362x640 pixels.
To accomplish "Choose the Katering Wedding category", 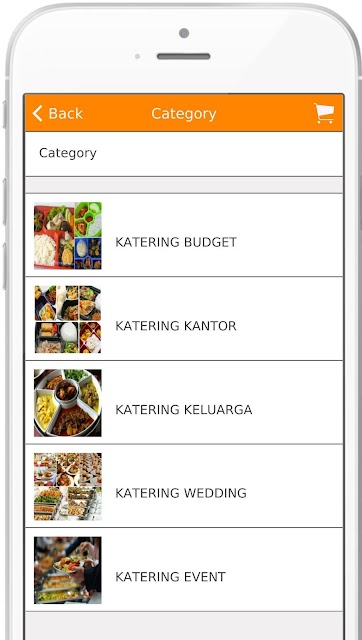I will tap(184, 486).
